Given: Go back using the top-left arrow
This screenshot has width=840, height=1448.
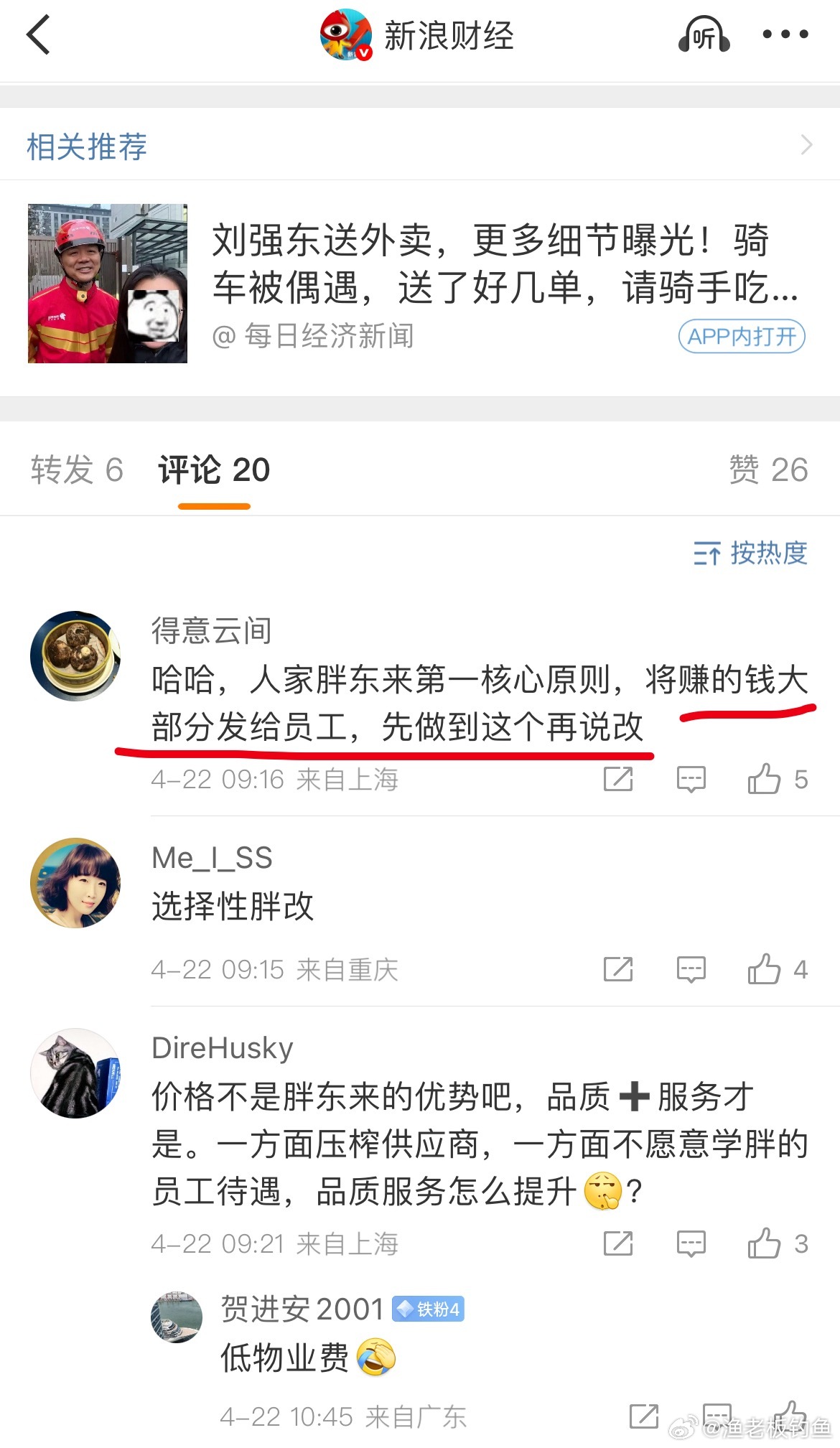Looking at the screenshot, I should (x=39, y=34).
